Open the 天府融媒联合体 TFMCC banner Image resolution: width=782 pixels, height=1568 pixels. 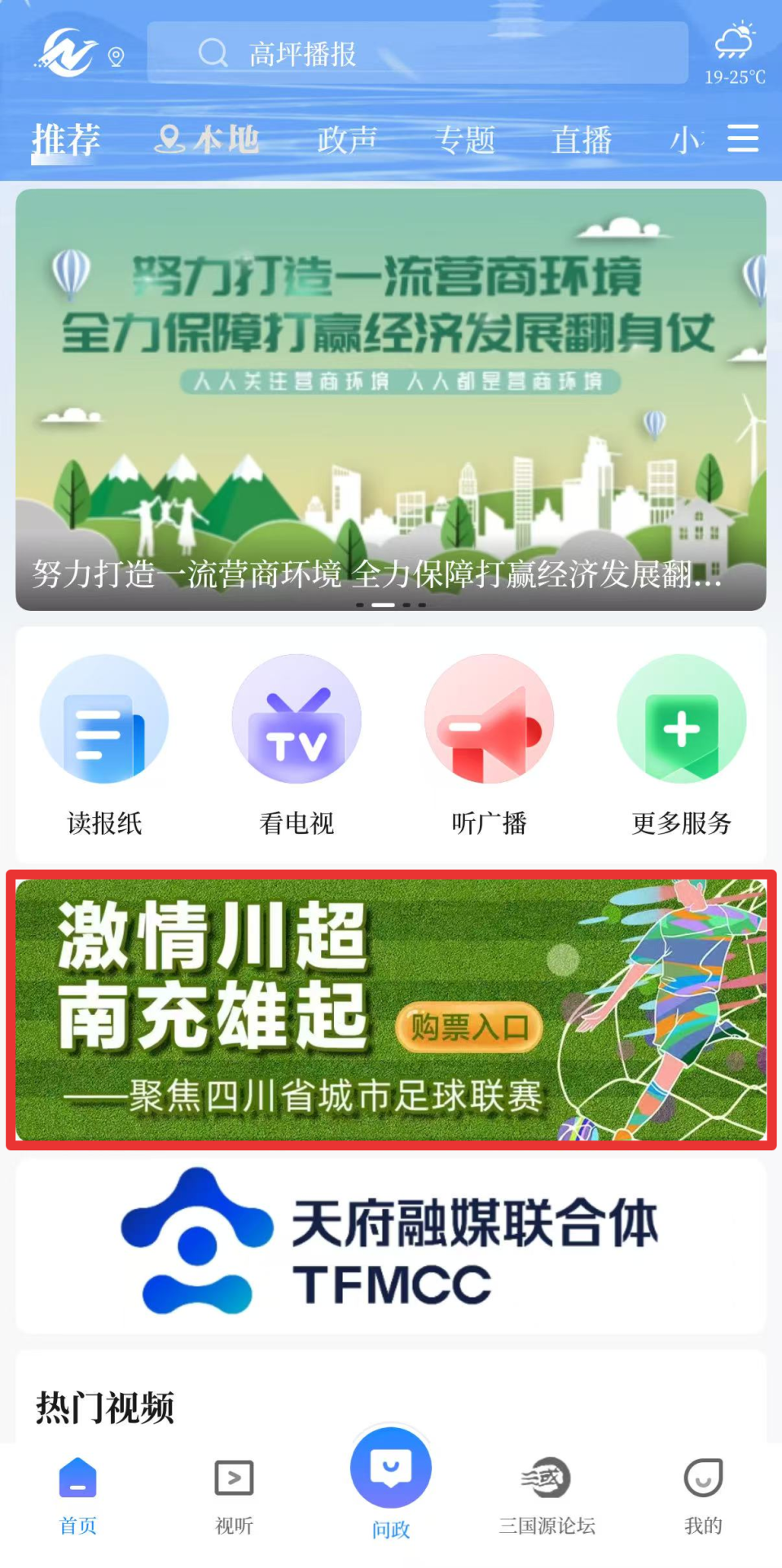pos(390,1245)
